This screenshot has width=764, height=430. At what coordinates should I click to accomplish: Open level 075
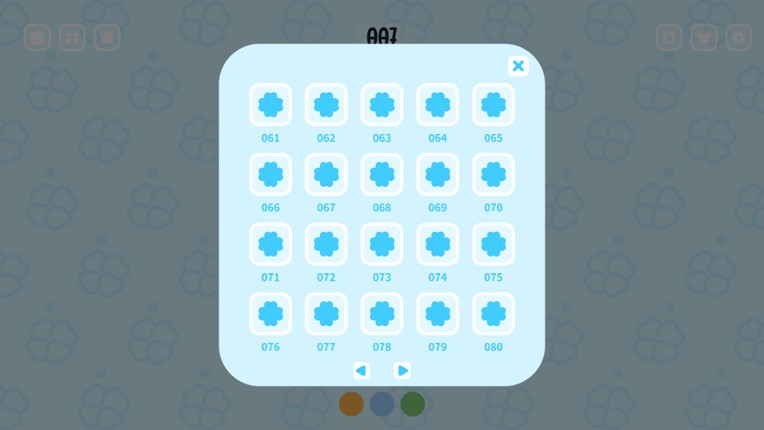493,244
